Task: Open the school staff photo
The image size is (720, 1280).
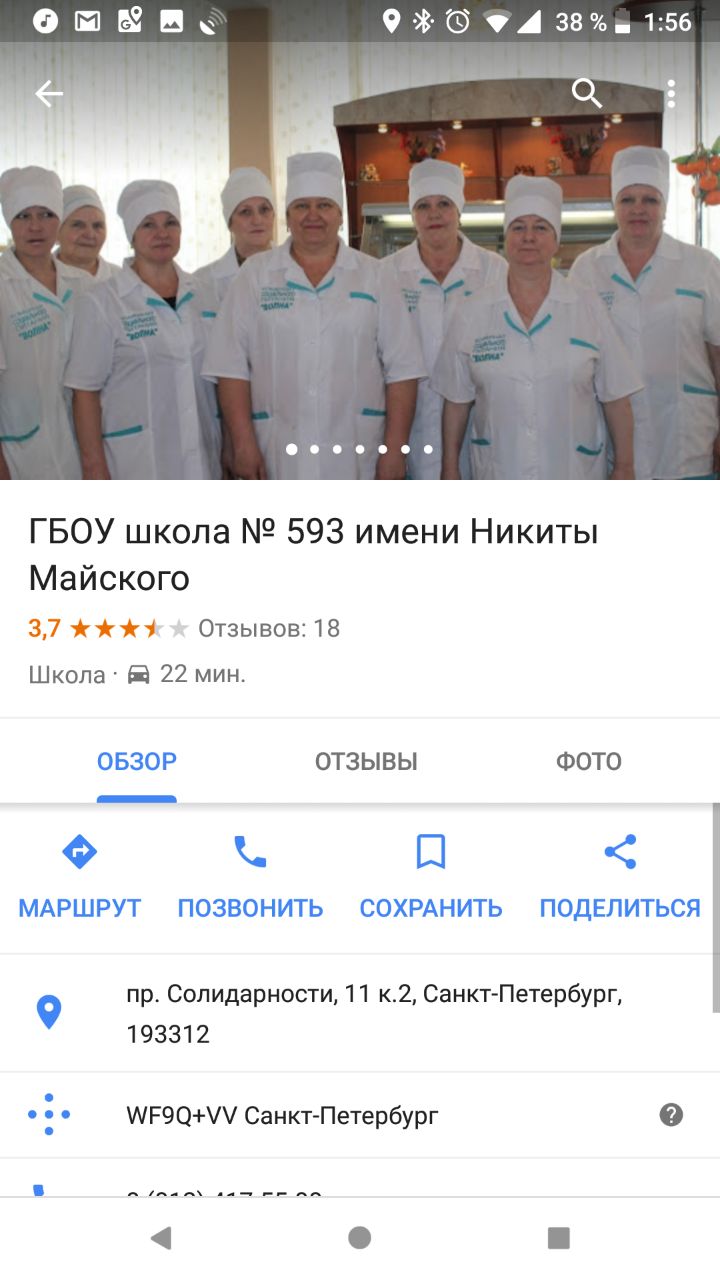Action: 360,260
